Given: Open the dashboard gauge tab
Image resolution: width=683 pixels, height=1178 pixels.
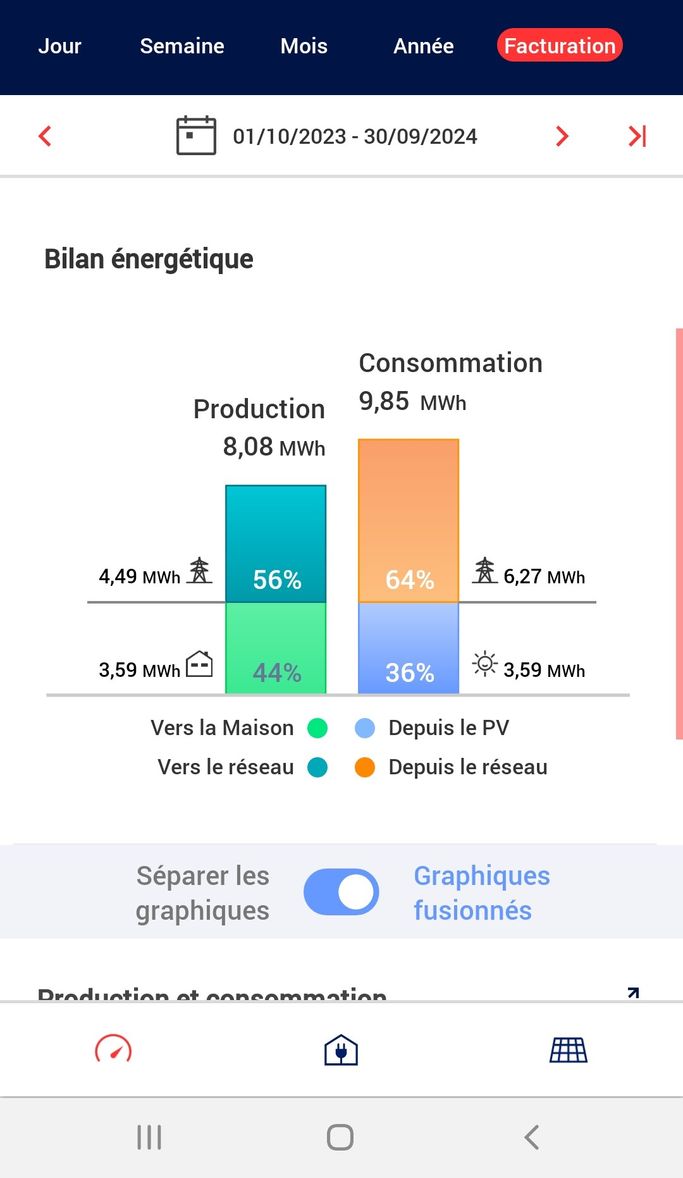Looking at the screenshot, I should point(113,1049).
